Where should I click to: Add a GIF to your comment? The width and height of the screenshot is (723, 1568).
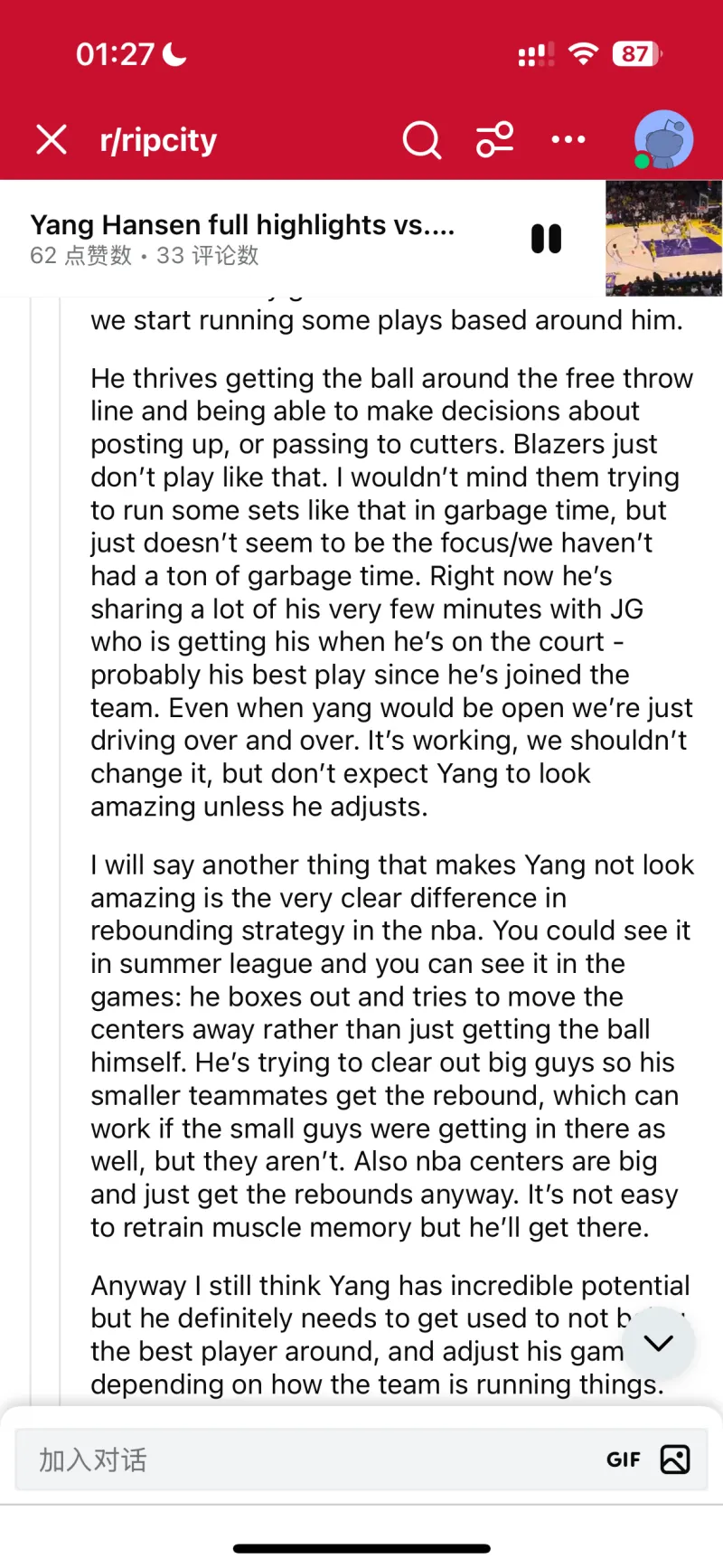tap(623, 1459)
